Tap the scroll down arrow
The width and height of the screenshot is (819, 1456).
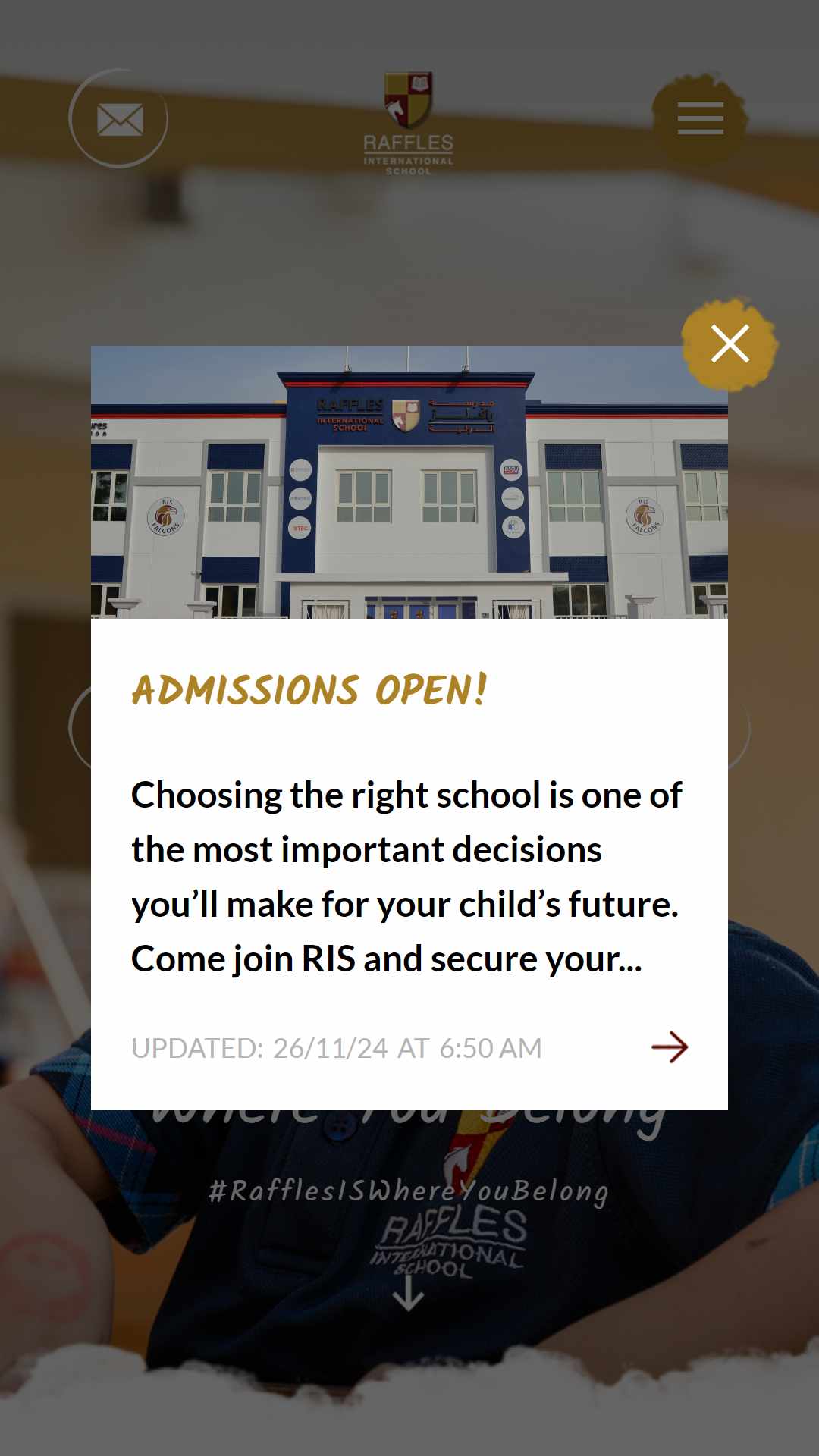pos(409,1293)
